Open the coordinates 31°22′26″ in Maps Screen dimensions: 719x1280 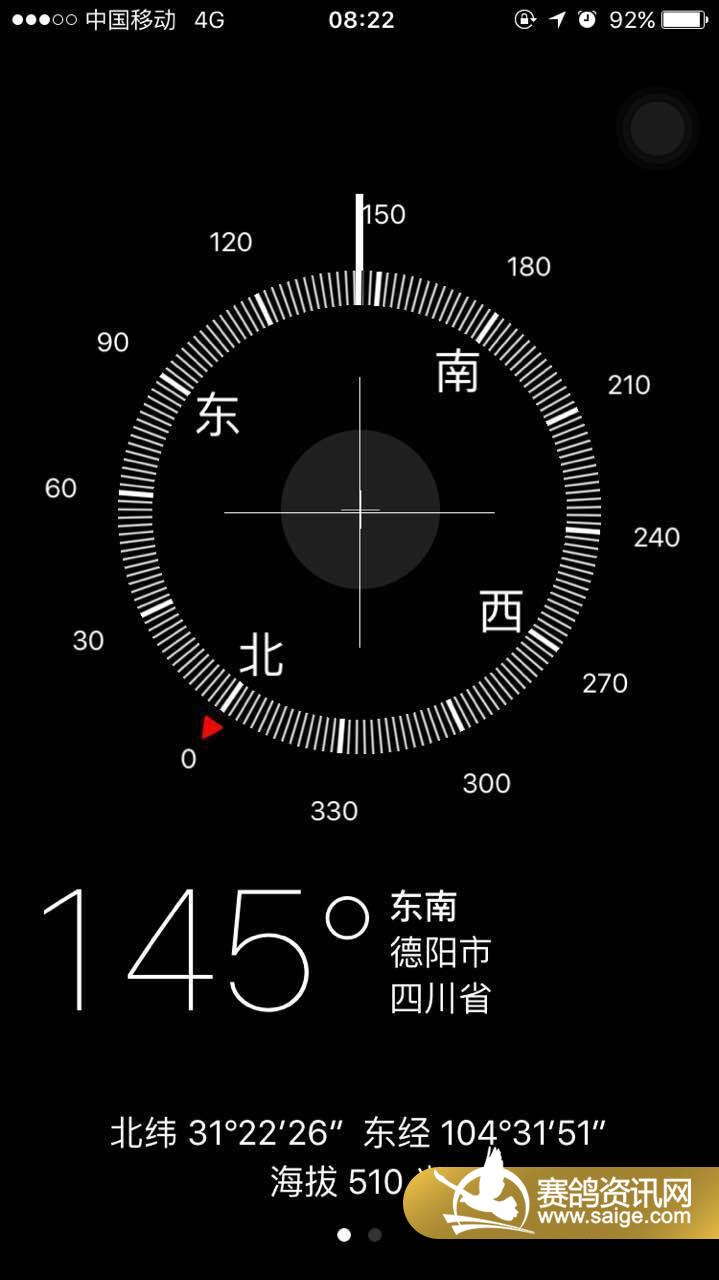click(x=358, y=1133)
